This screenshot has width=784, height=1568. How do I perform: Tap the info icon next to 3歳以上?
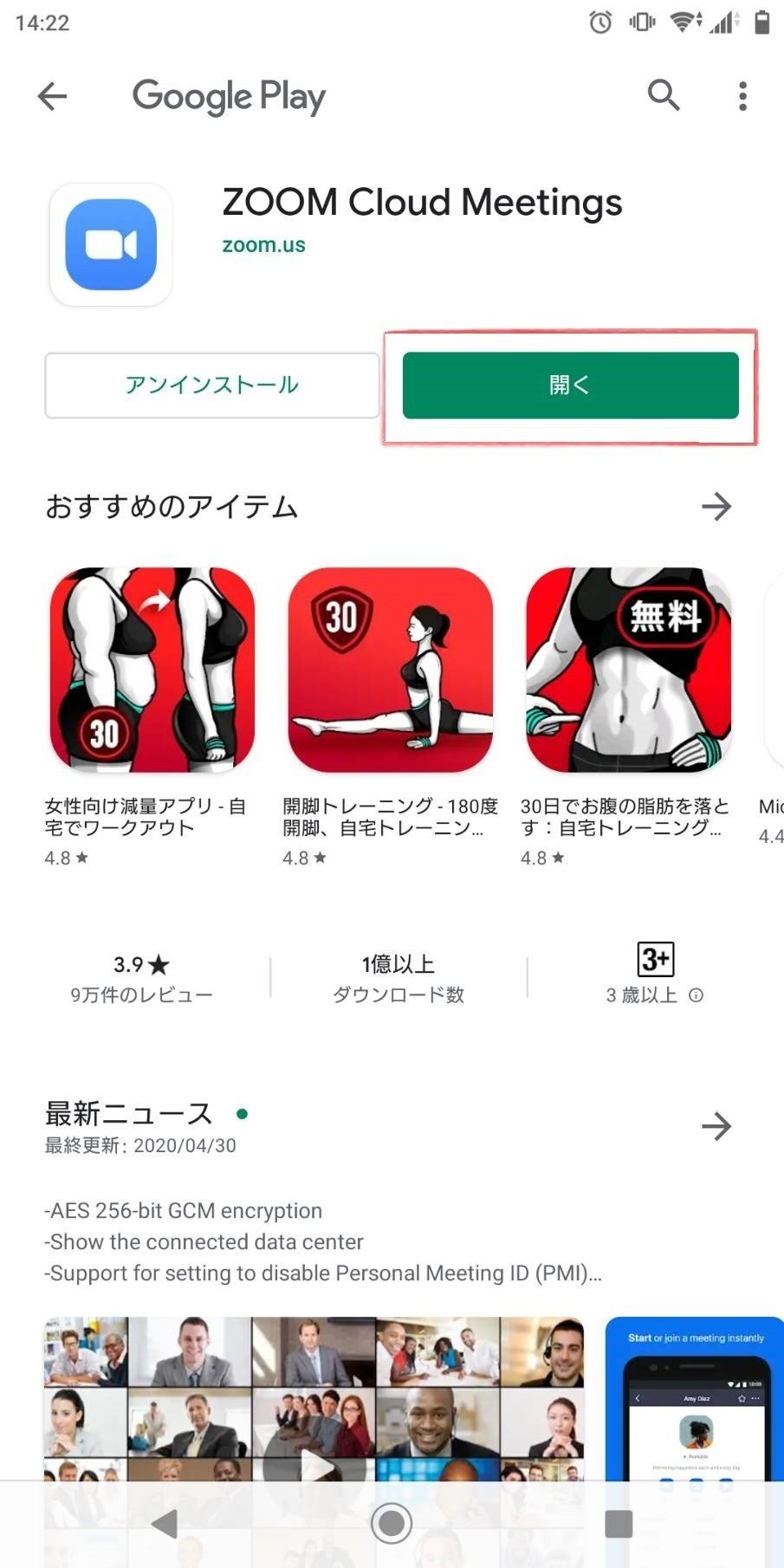tap(697, 995)
